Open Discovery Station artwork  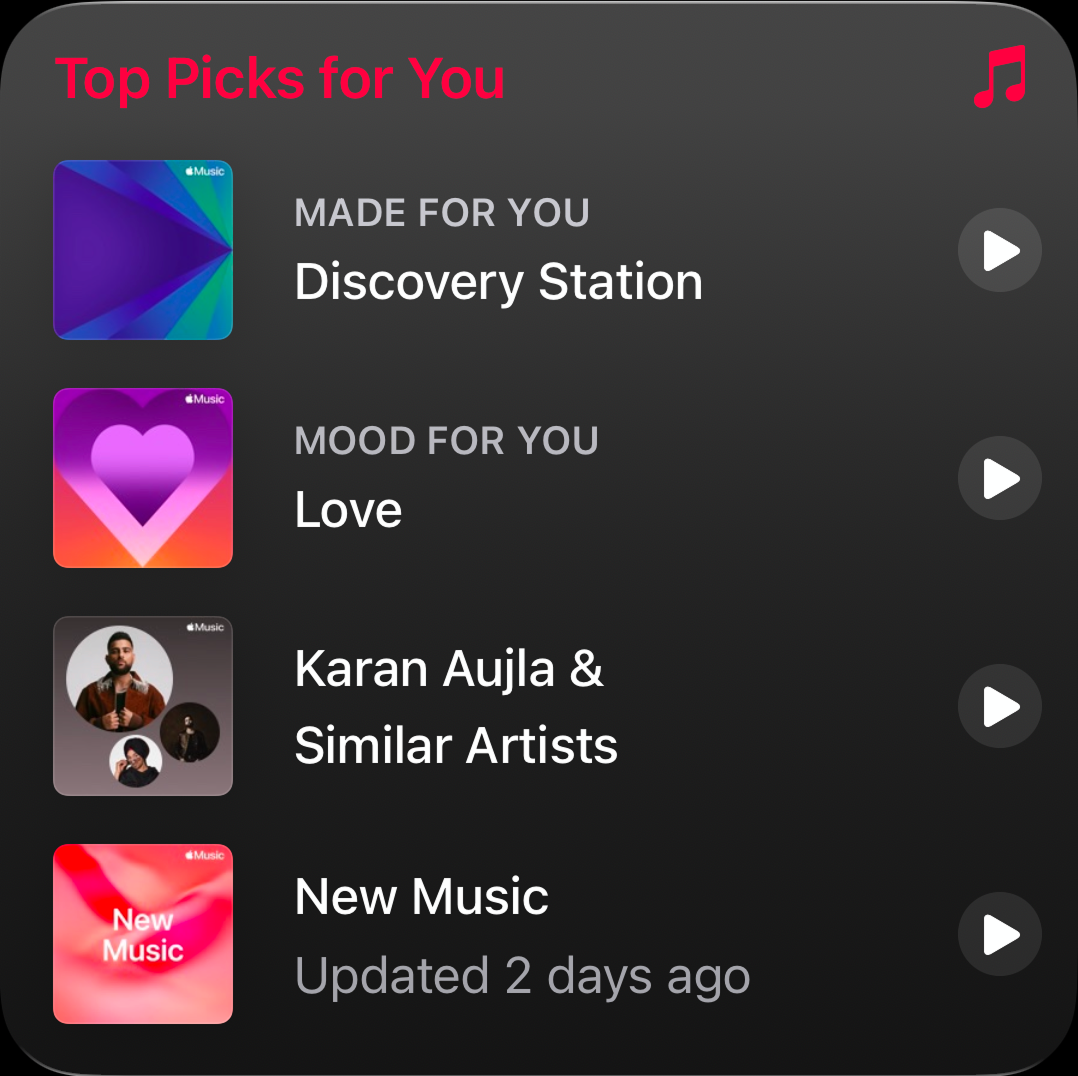pyautogui.click(x=143, y=250)
